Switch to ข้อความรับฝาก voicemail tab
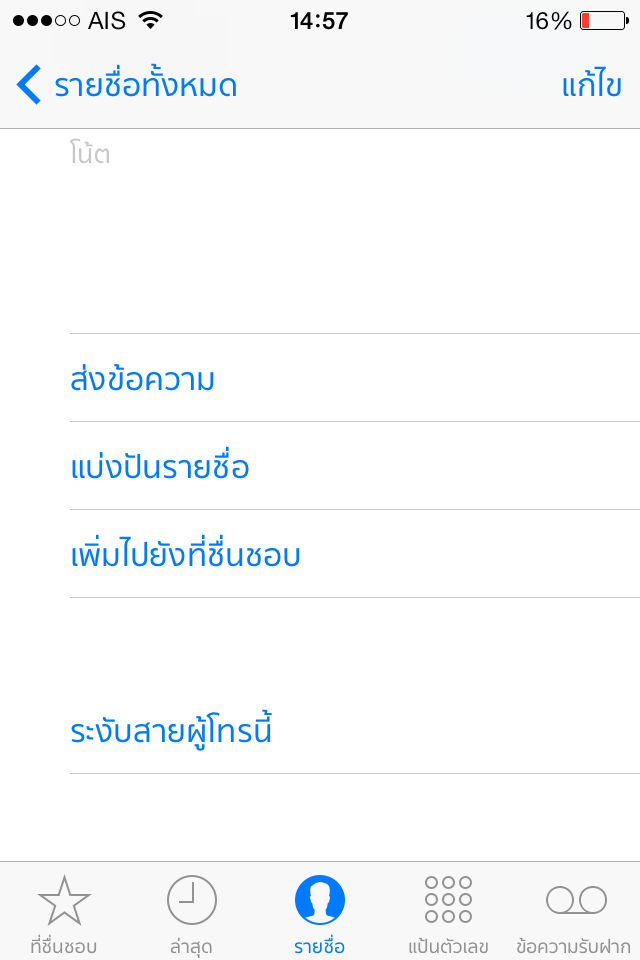The image size is (640, 960). tap(576, 912)
